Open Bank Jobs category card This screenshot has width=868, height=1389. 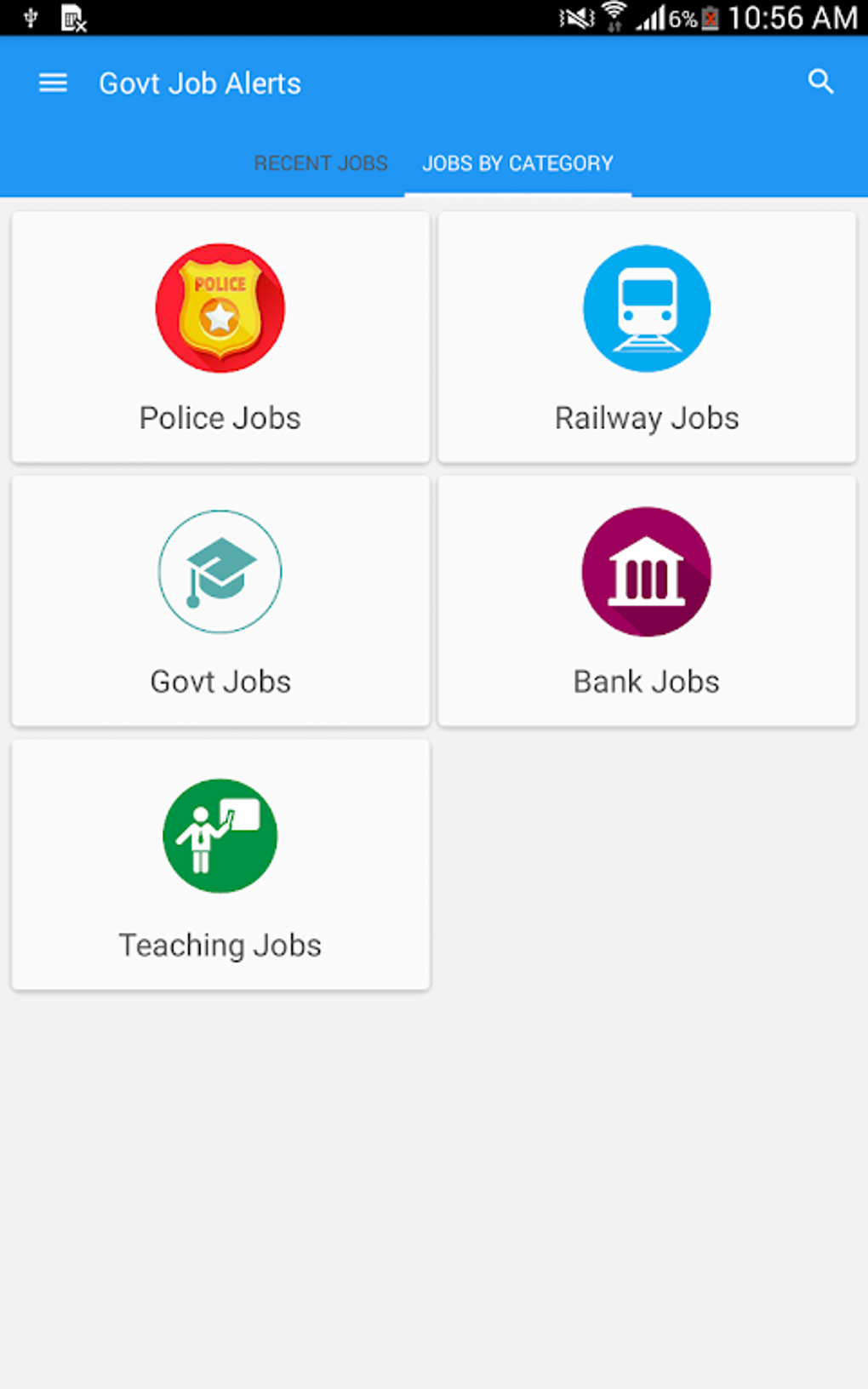[647, 601]
